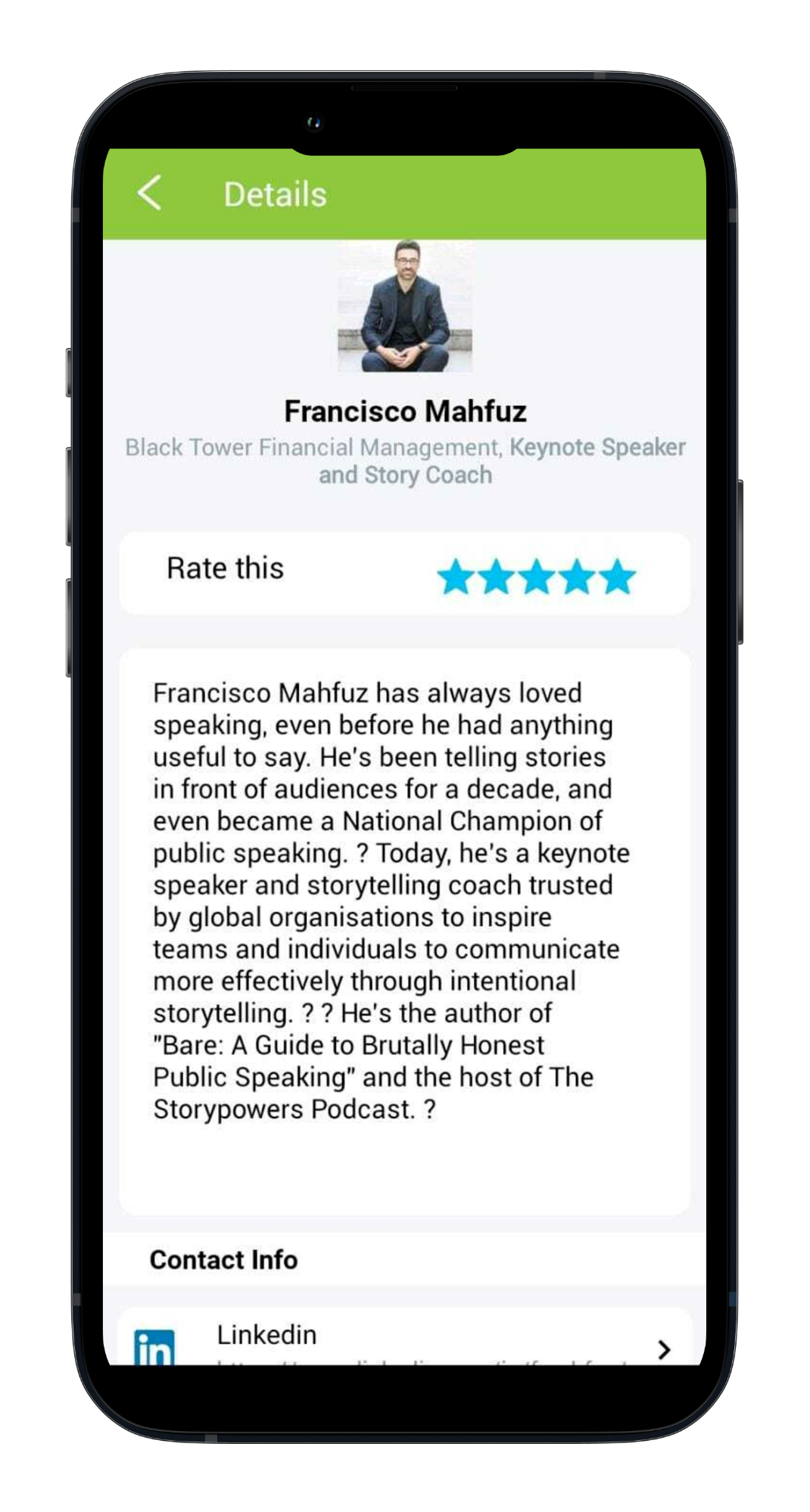Give Francisco Mahfuz a three-star rating
This screenshot has width=810, height=1512.
tap(537, 577)
